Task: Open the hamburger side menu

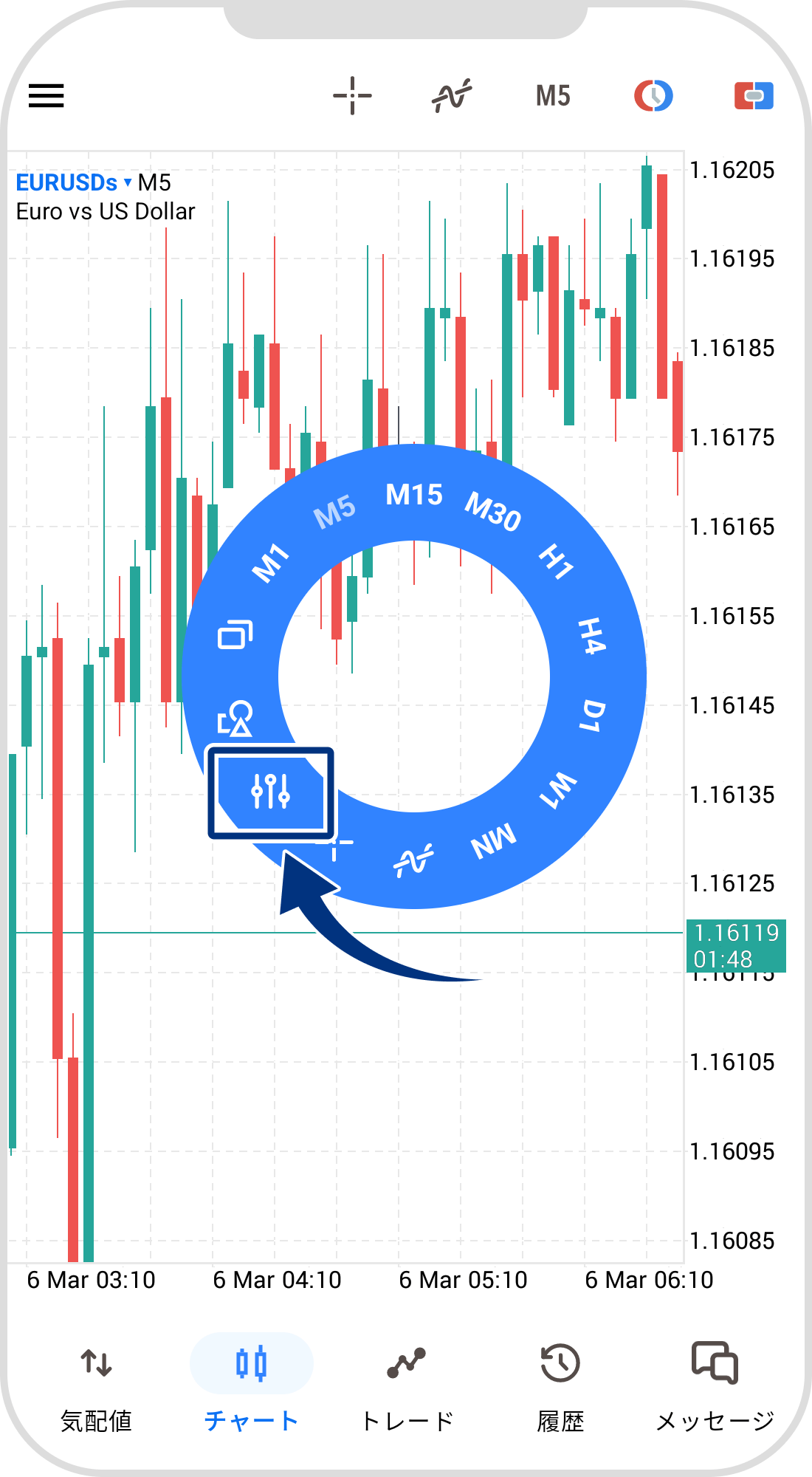Action: click(46, 96)
